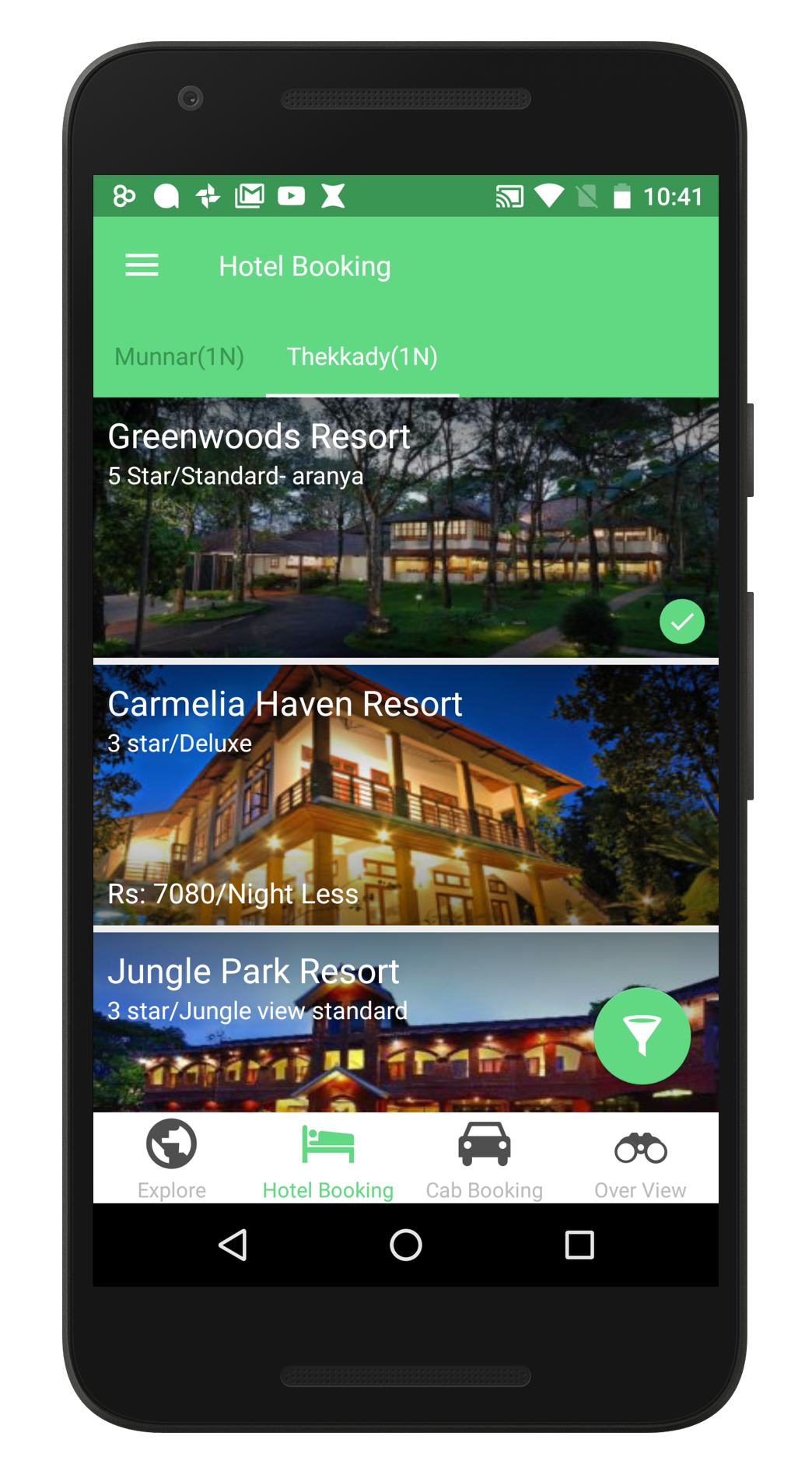View the Jungle Park Resort card

405,1021
